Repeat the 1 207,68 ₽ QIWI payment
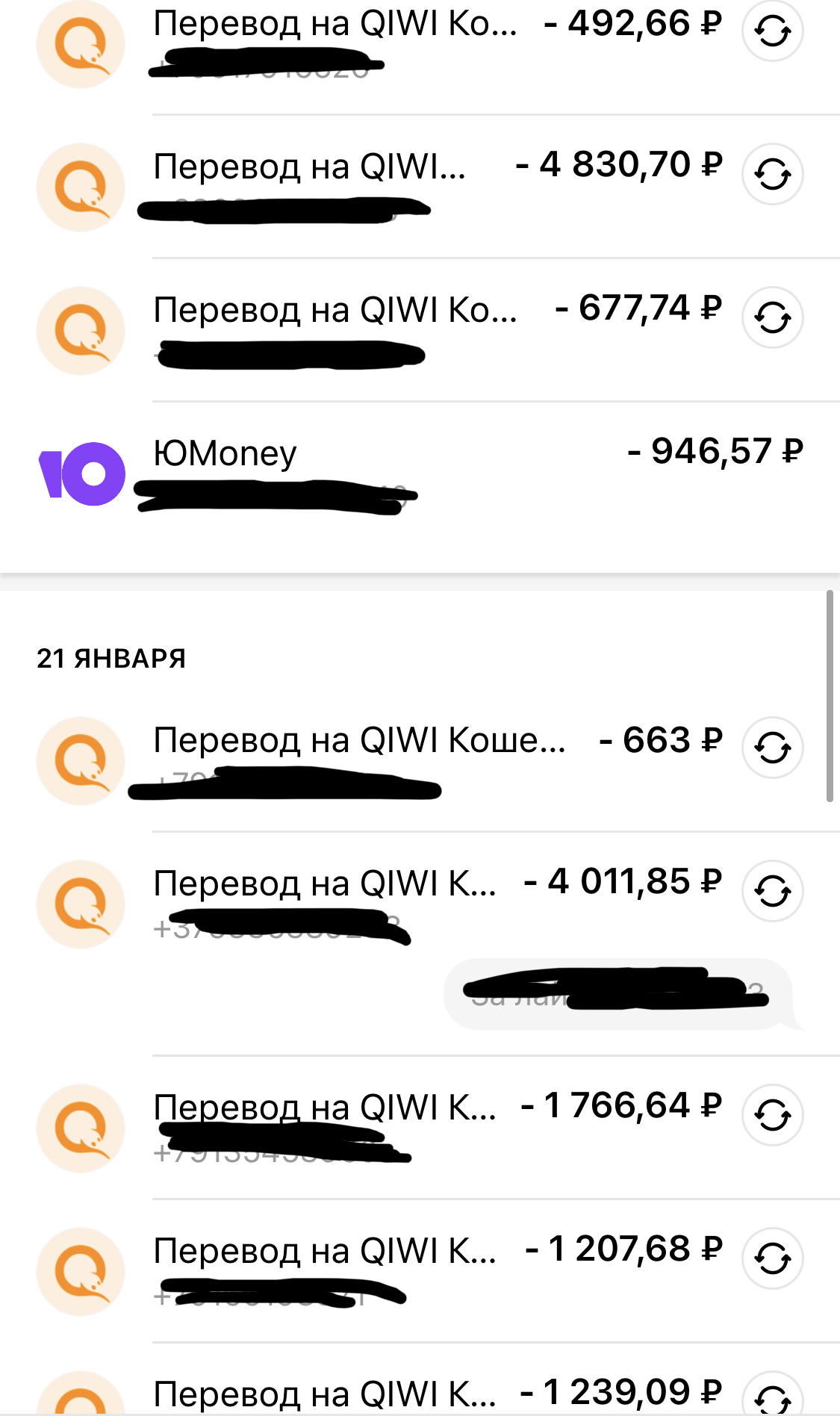The width and height of the screenshot is (840, 1416). click(772, 1258)
